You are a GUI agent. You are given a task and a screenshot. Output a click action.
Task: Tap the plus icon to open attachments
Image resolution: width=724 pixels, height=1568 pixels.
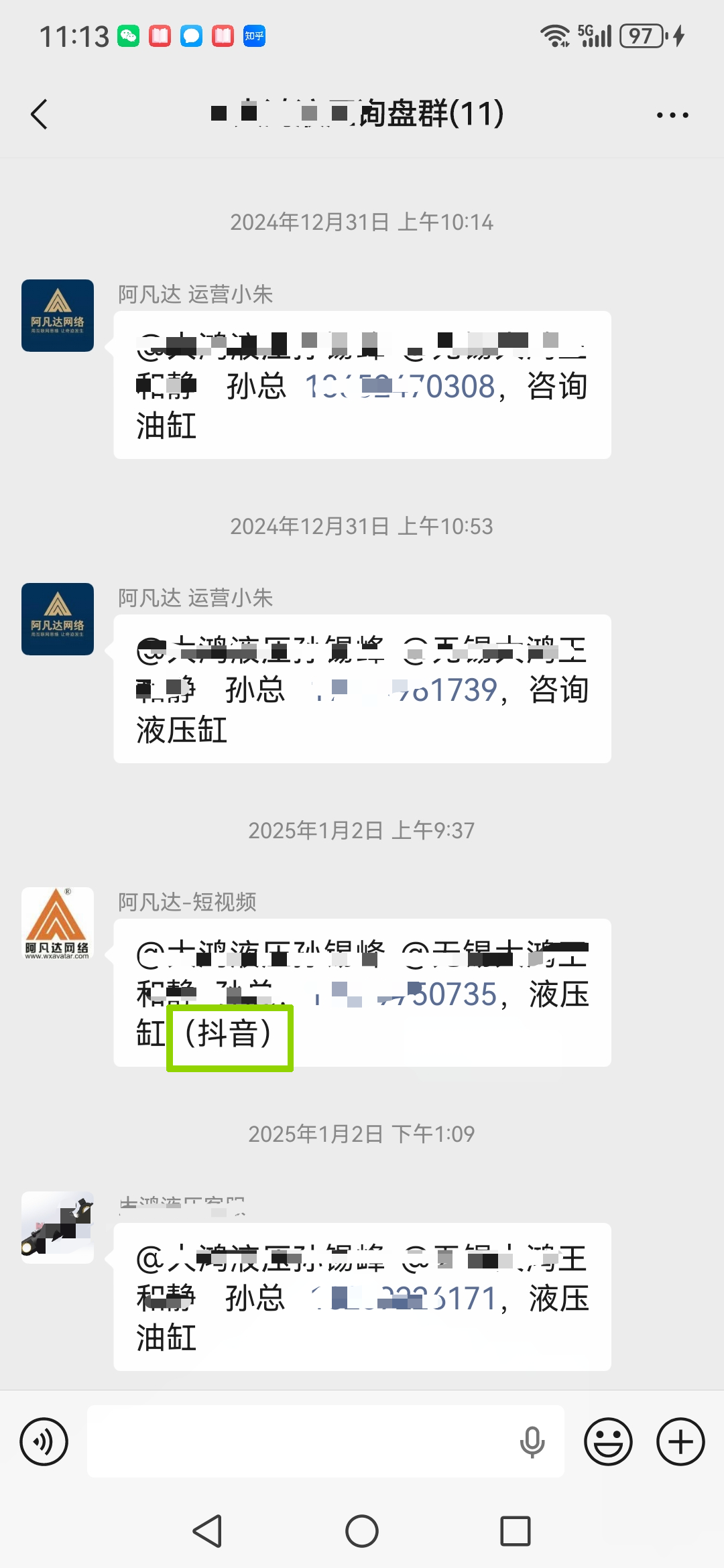(680, 1441)
